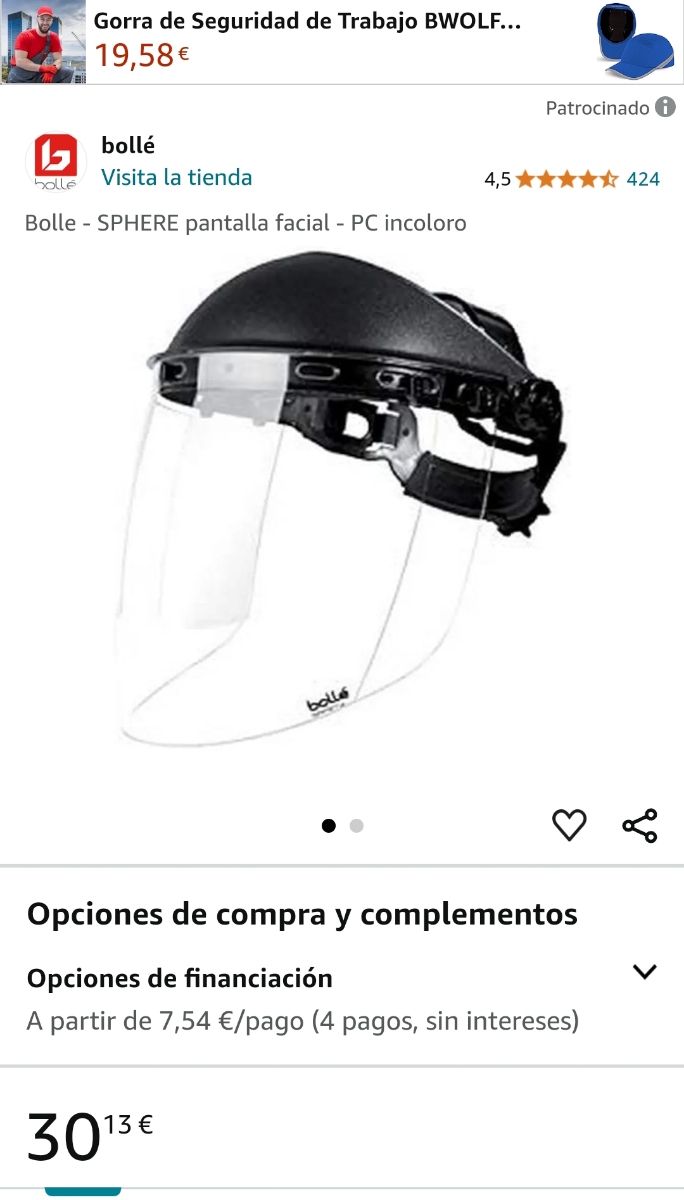This screenshot has height=1200, width=684.
Task: Open the Bolle face shield product image
Action: point(342,502)
